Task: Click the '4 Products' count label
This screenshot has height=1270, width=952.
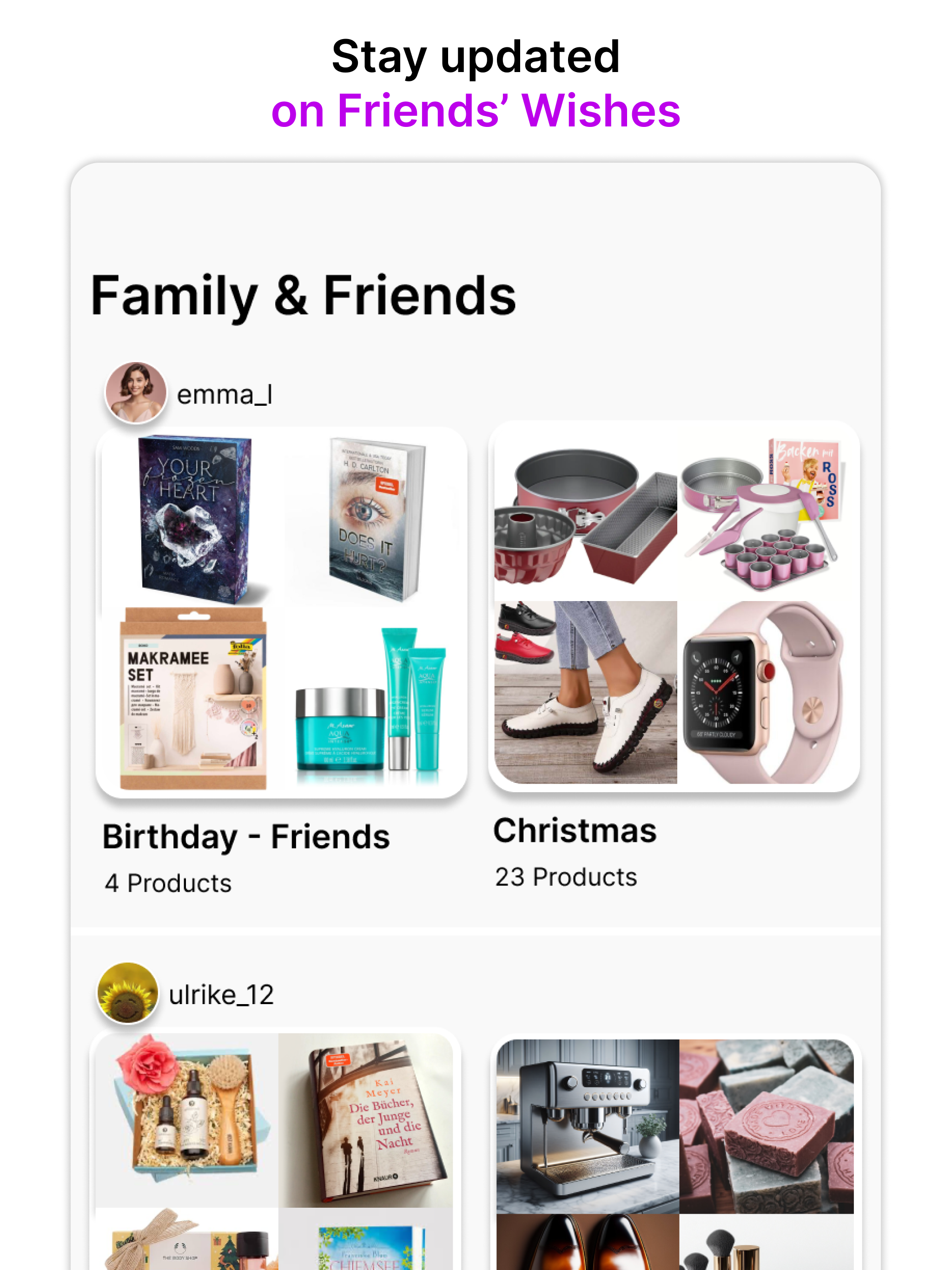Action: click(x=166, y=883)
